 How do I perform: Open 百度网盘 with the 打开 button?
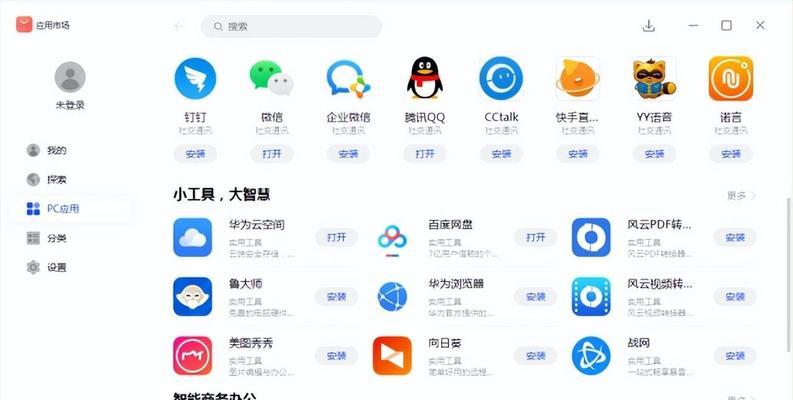pos(535,237)
